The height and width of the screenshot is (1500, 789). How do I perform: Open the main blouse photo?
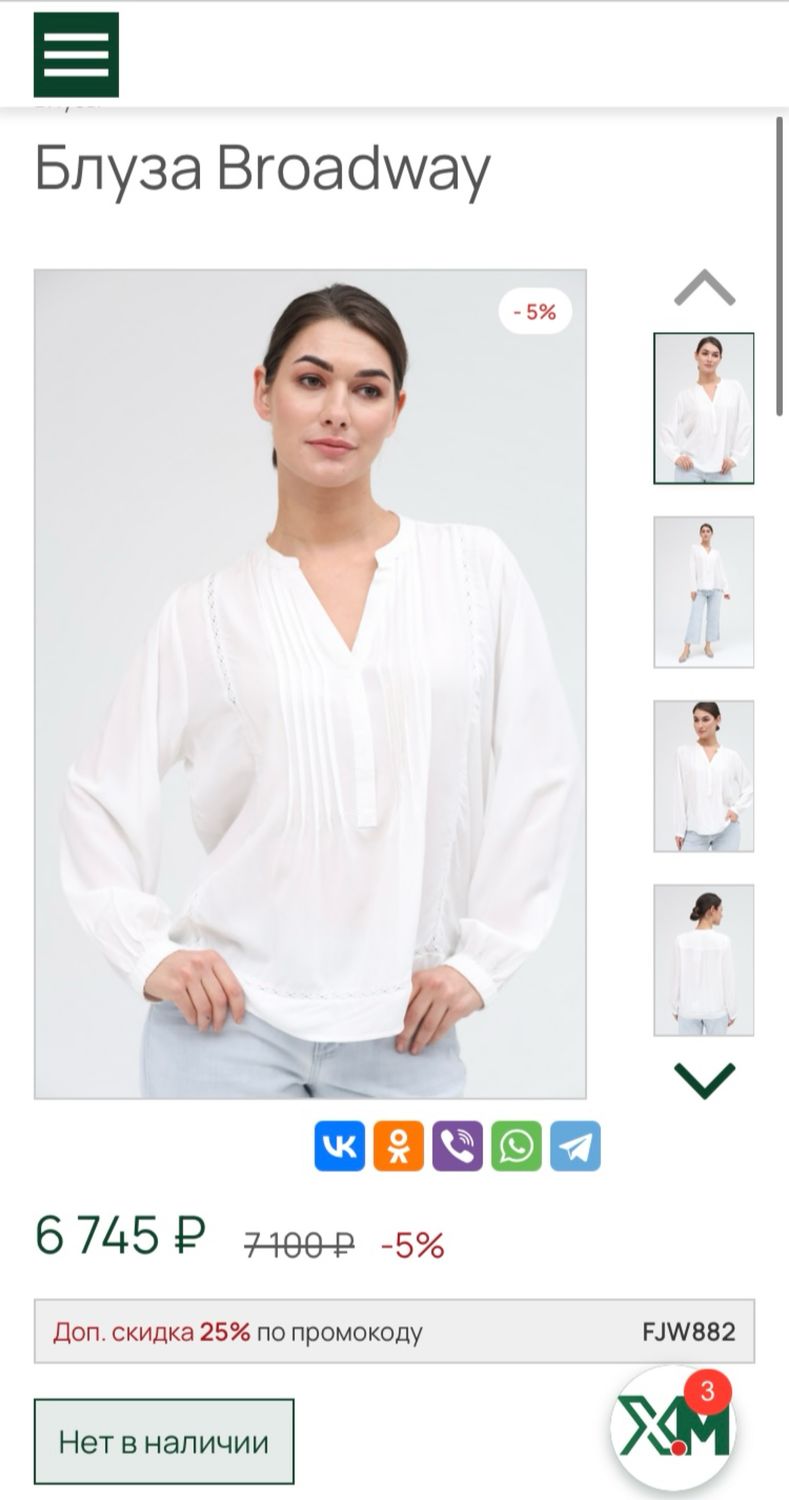(310, 684)
